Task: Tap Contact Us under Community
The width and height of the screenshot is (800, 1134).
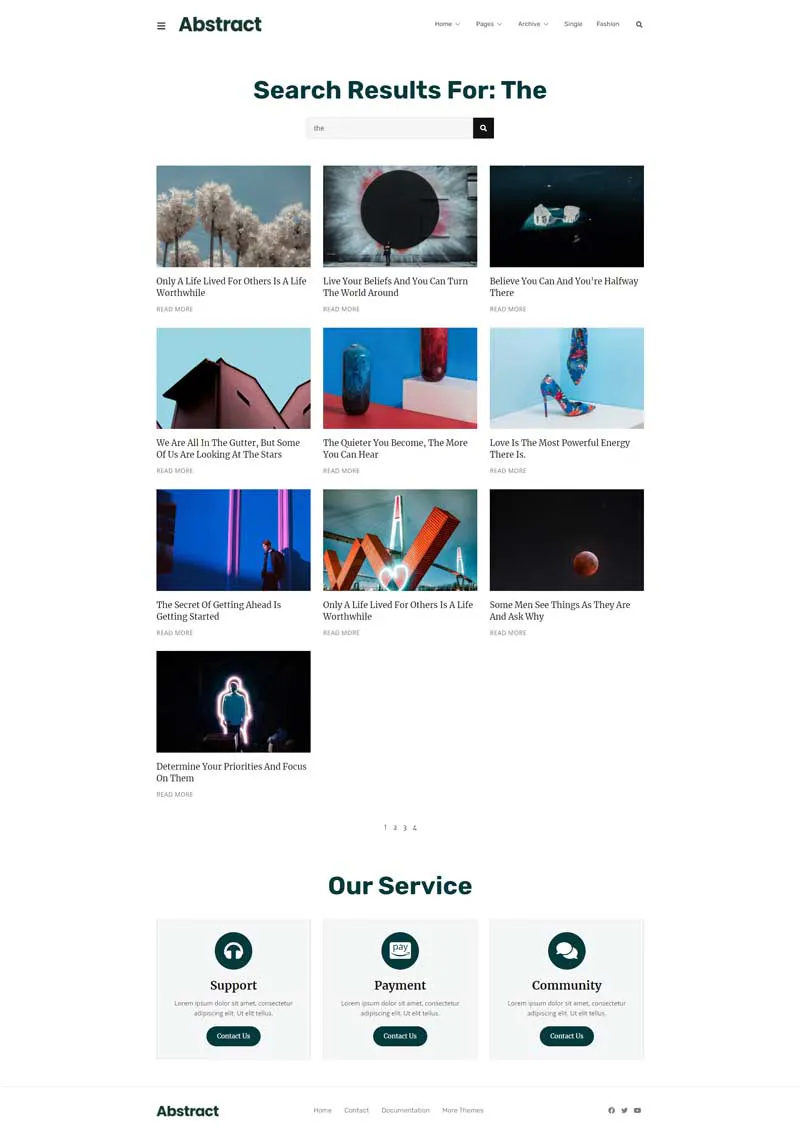Action: [x=566, y=1036]
